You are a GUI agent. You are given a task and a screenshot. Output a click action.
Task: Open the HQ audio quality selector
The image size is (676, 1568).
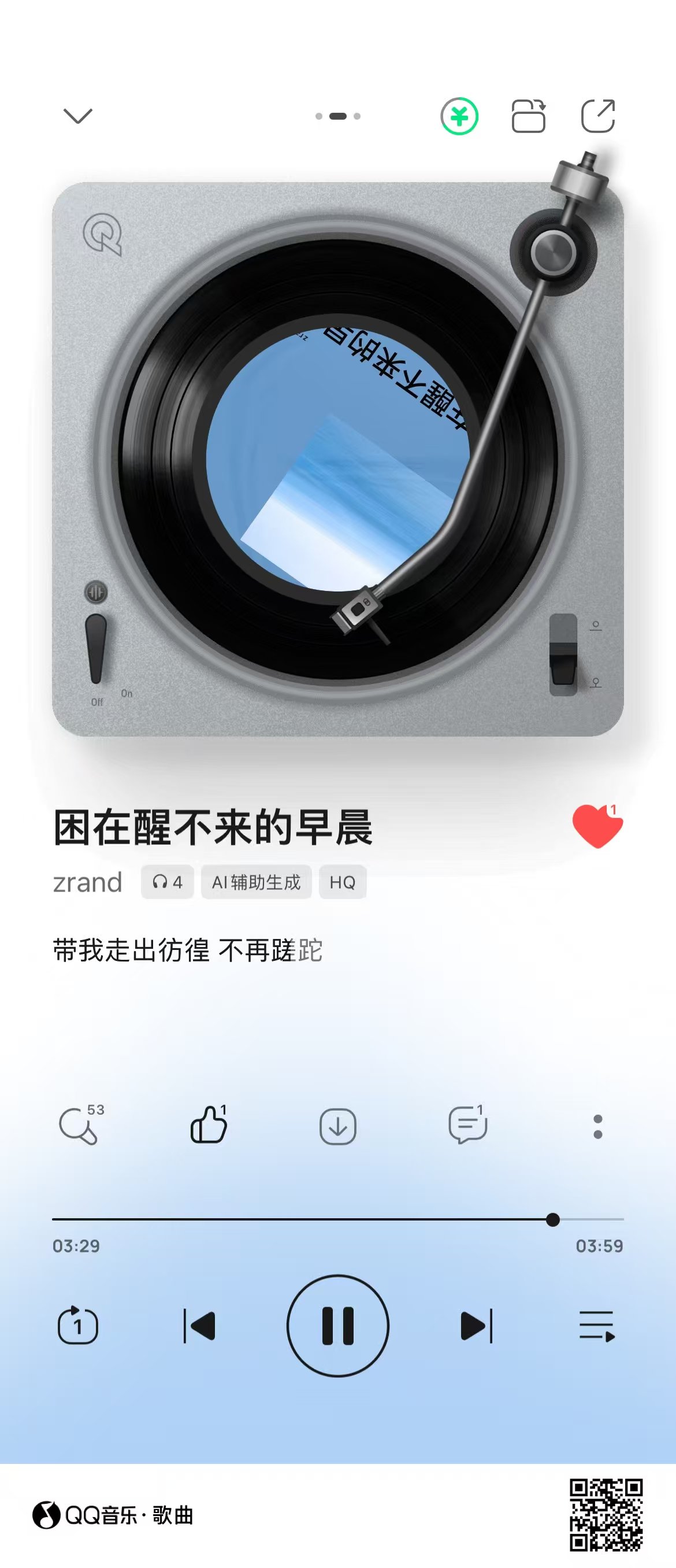343,882
